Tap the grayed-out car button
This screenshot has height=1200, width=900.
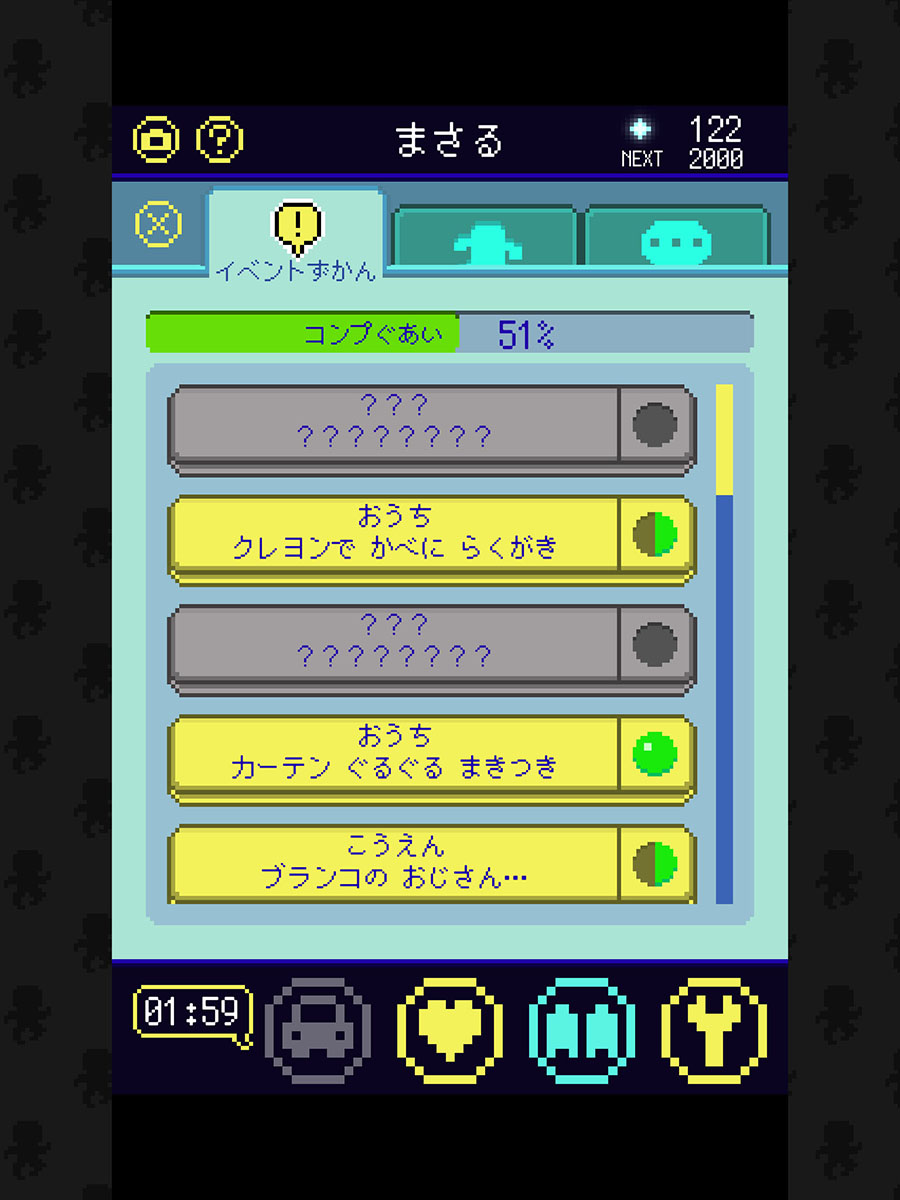click(318, 1030)
